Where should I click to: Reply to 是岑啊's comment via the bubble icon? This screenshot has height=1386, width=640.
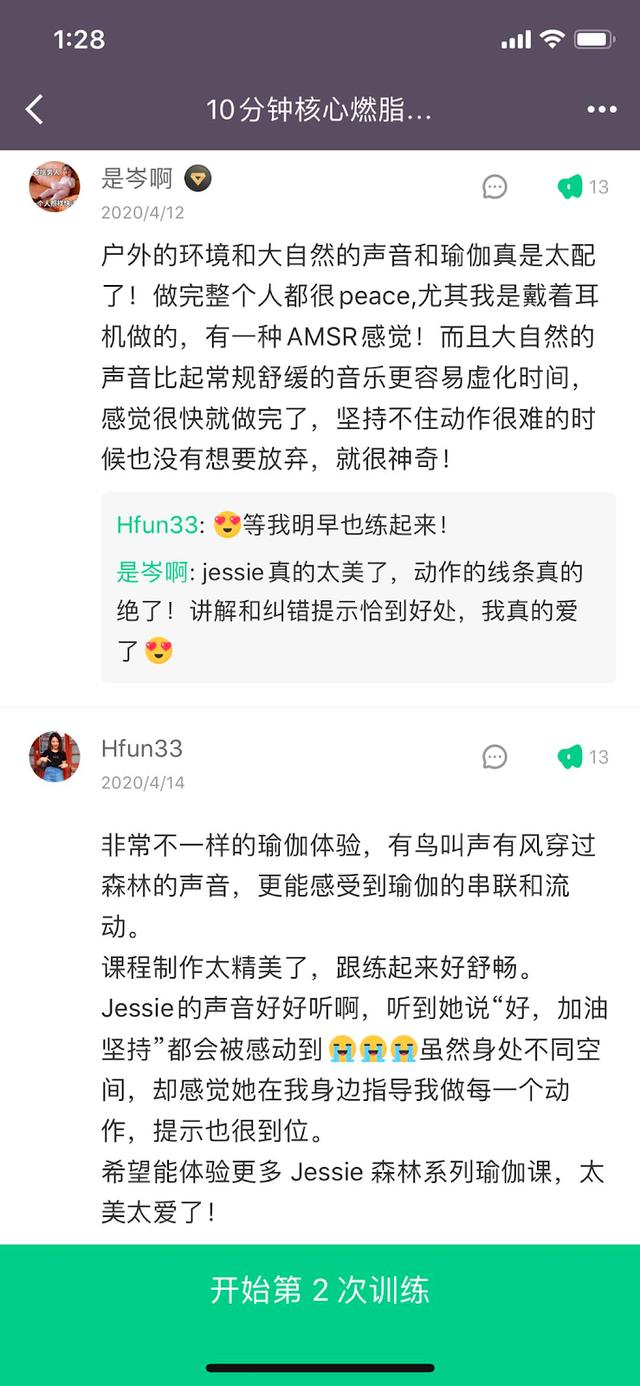click(x=494, y=187)
